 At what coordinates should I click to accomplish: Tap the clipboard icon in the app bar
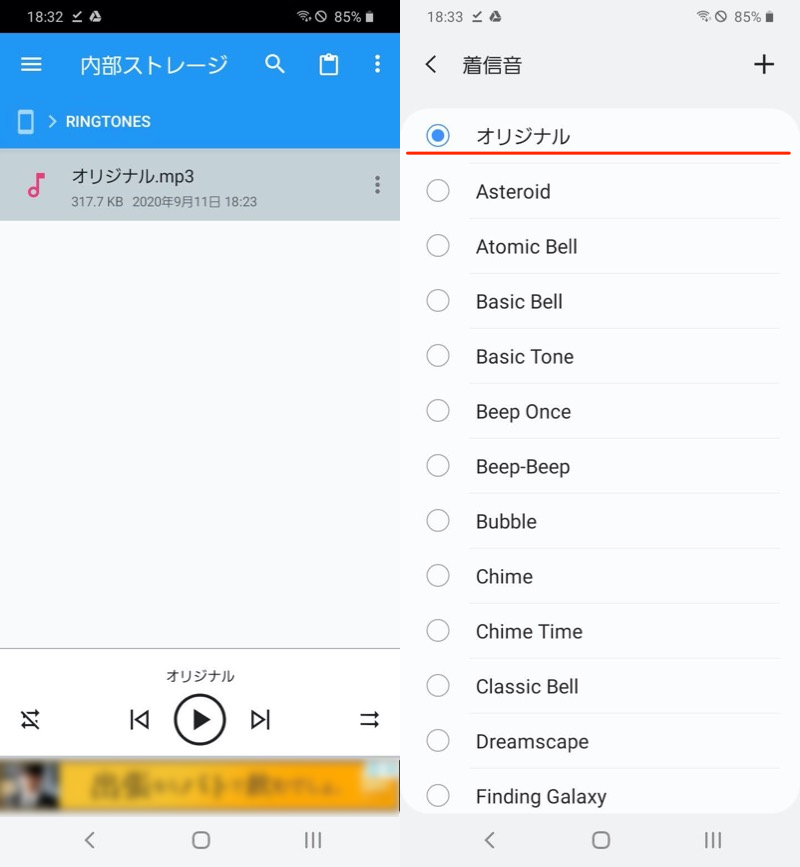pyautogui.click(x=328, y=64)
